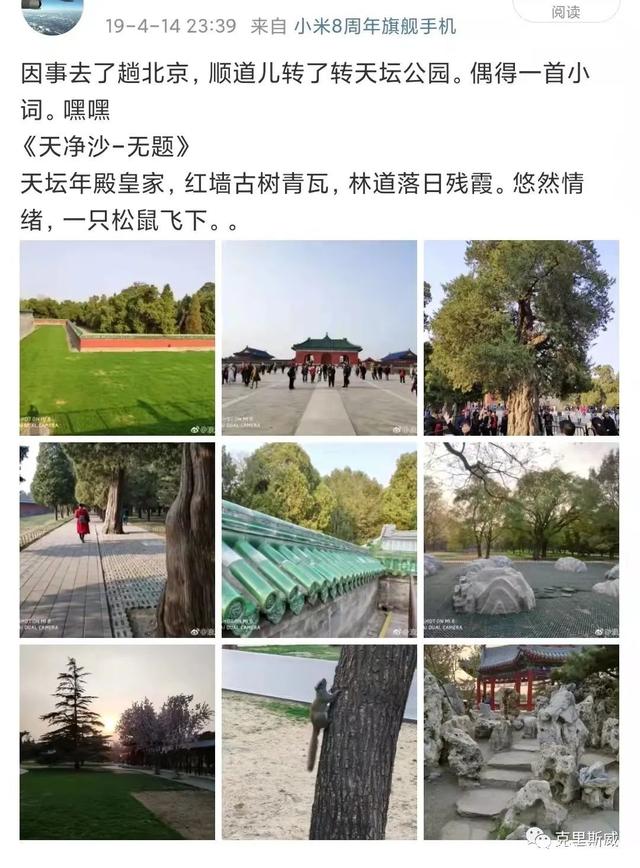Open the green lawn and red wall photo

(117, 337)
